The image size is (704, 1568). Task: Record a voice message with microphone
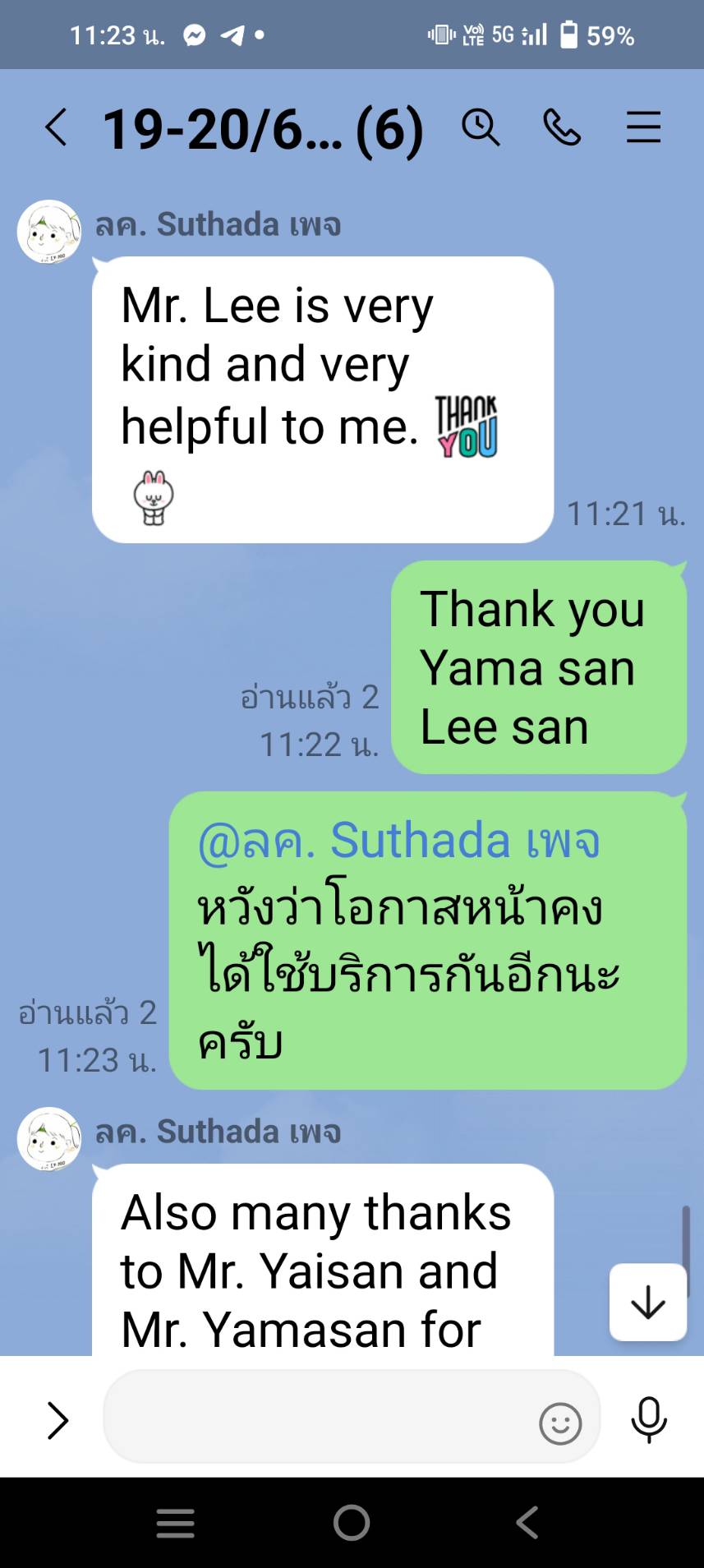coord(648,1421)
